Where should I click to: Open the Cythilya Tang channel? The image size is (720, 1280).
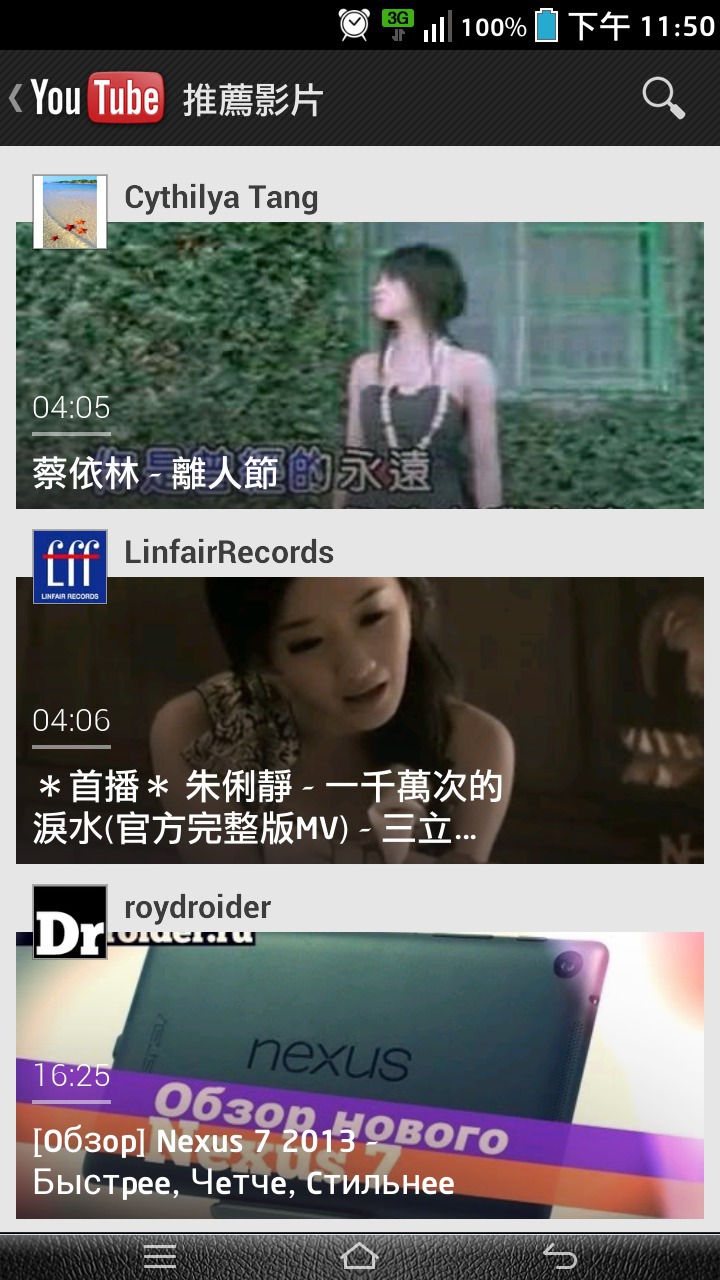220,197
